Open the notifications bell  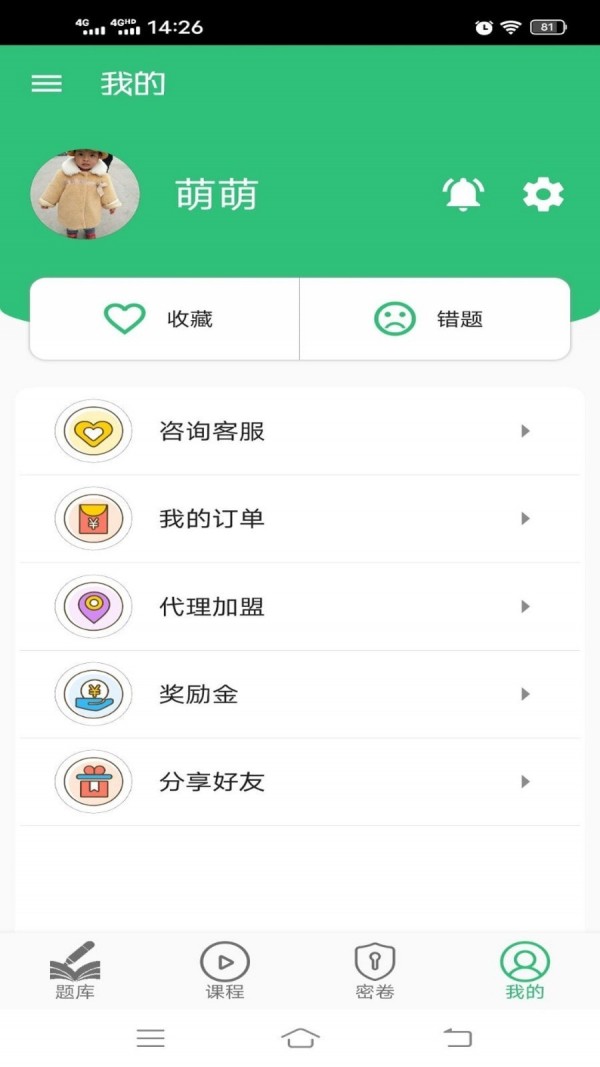[463, 195]
